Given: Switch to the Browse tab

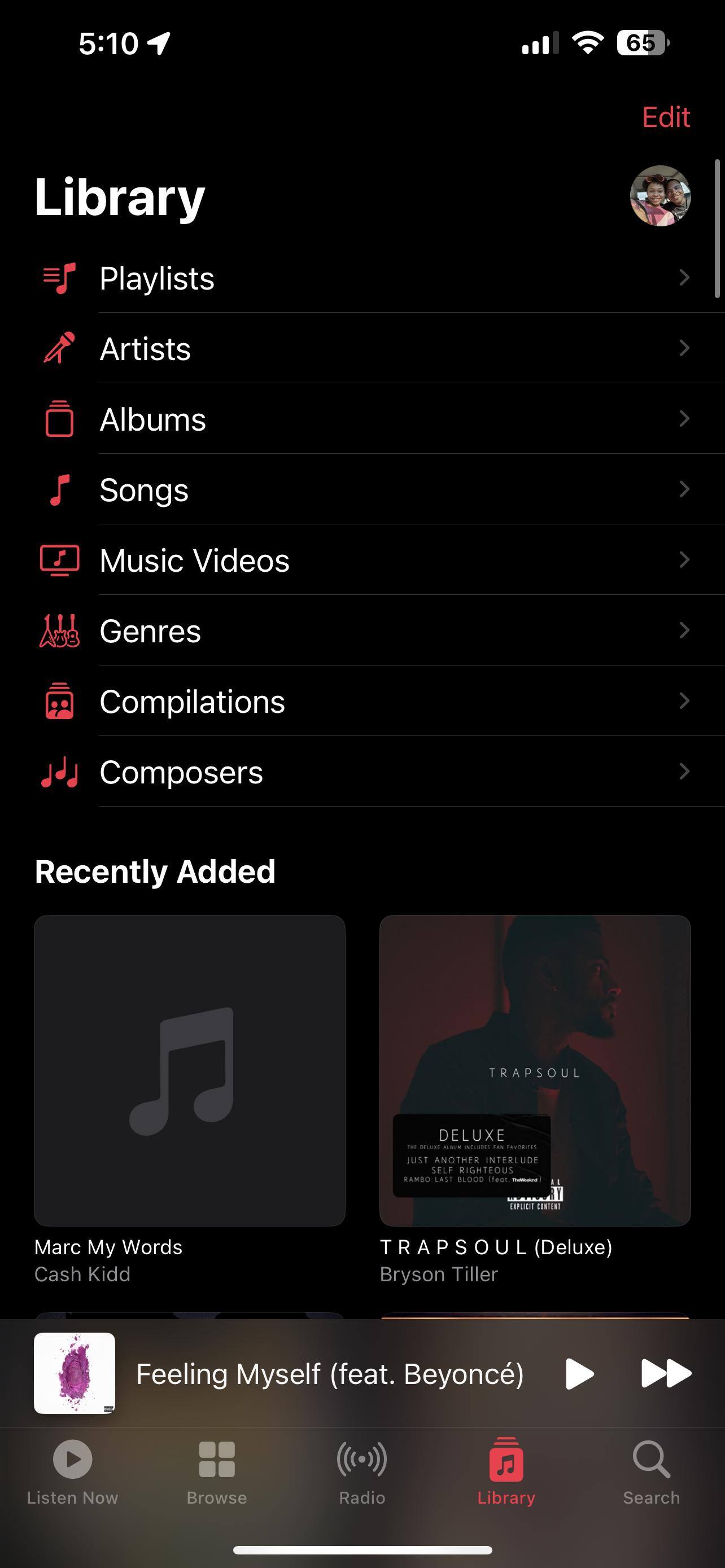Looking at the screenshot, I should click(x=217, y=1470).
